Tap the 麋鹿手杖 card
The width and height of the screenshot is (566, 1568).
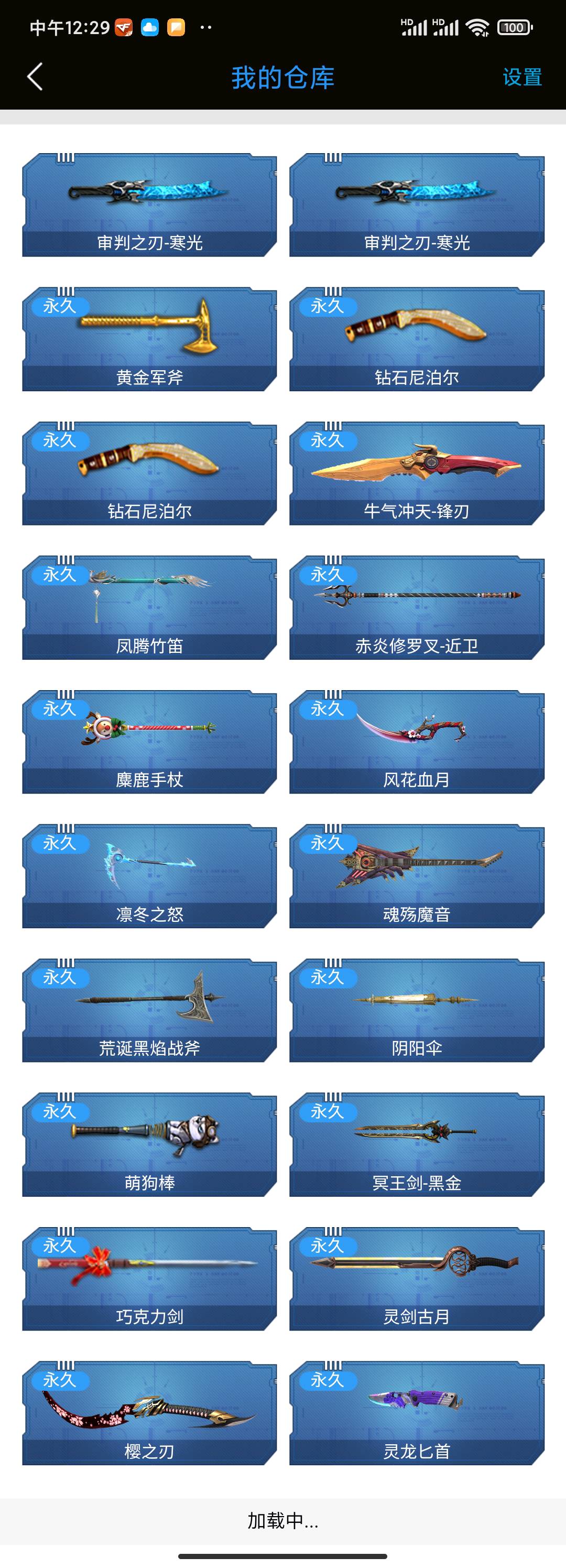click(x=149, y=742)
